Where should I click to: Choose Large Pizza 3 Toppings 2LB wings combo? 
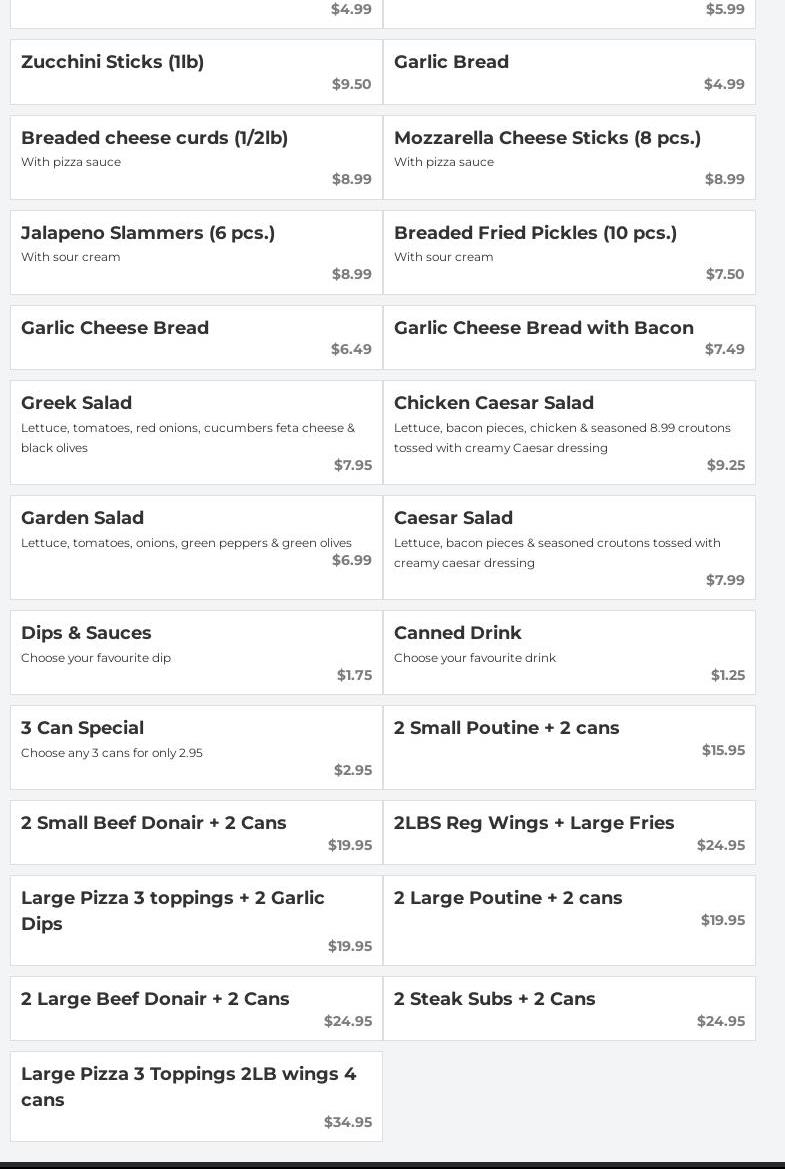pyautogui.click(x=196, y=1096)
